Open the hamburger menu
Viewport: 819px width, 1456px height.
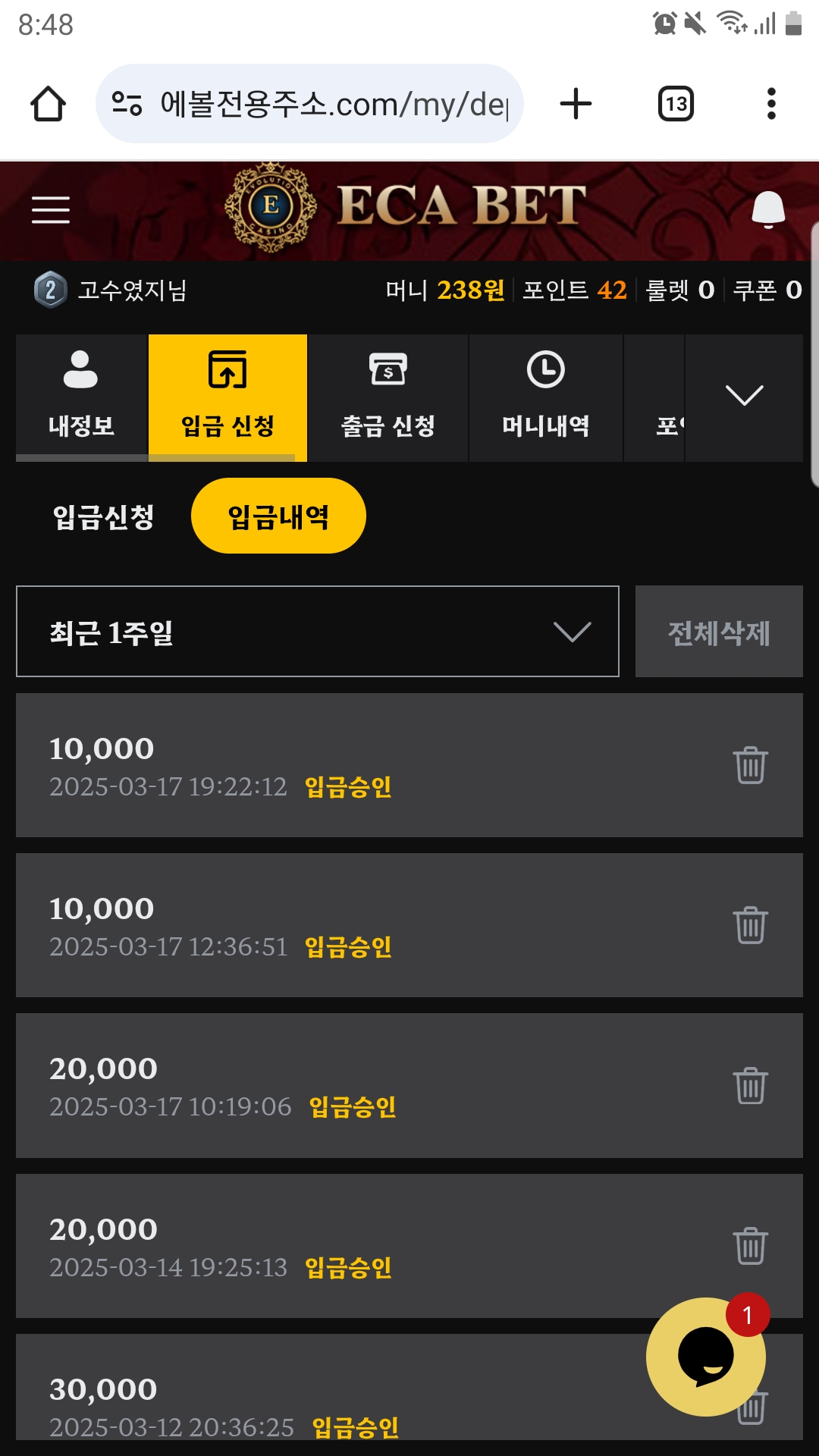click(x=51, y=209)
